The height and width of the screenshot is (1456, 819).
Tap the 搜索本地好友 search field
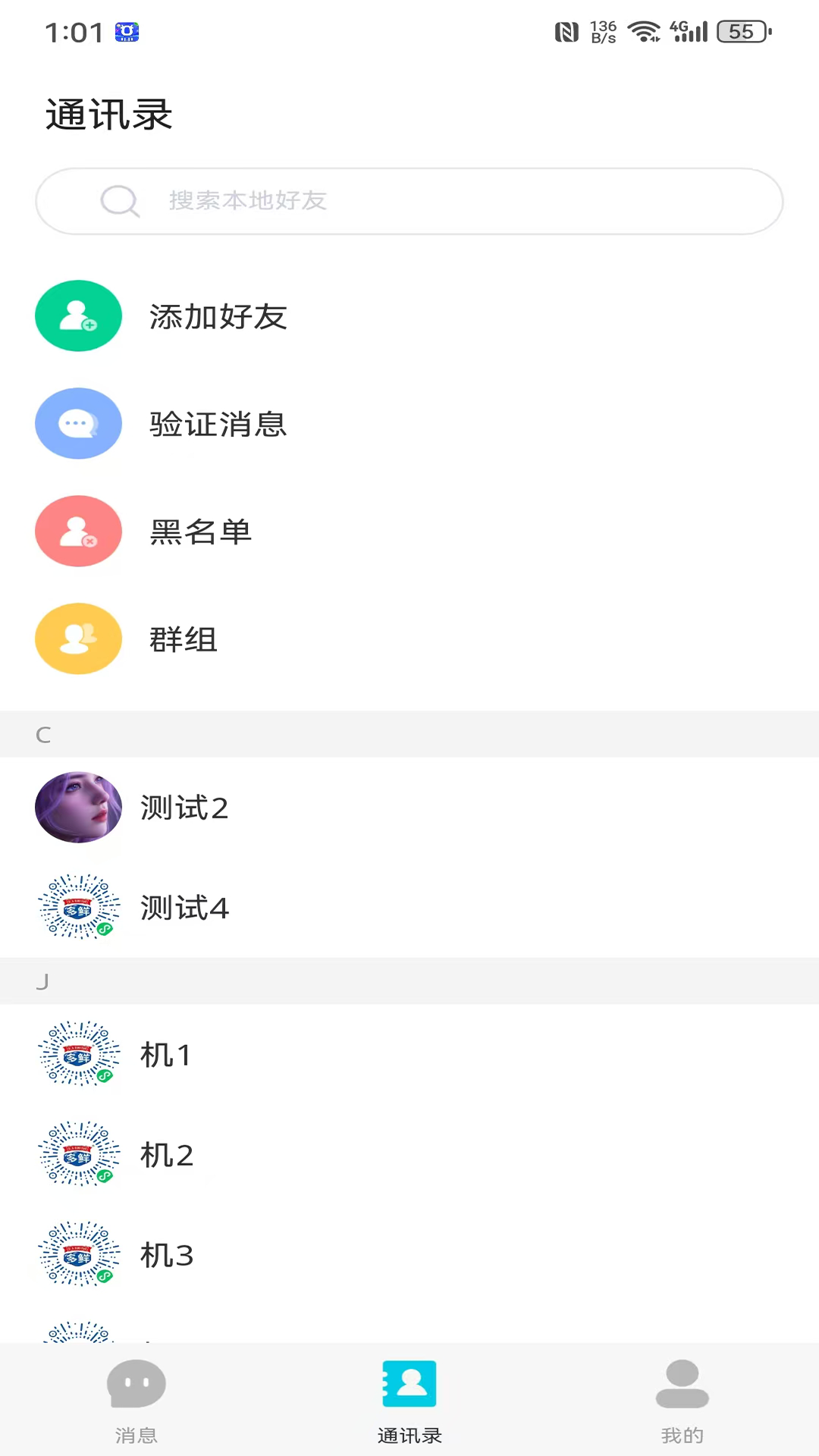point(409,201)
